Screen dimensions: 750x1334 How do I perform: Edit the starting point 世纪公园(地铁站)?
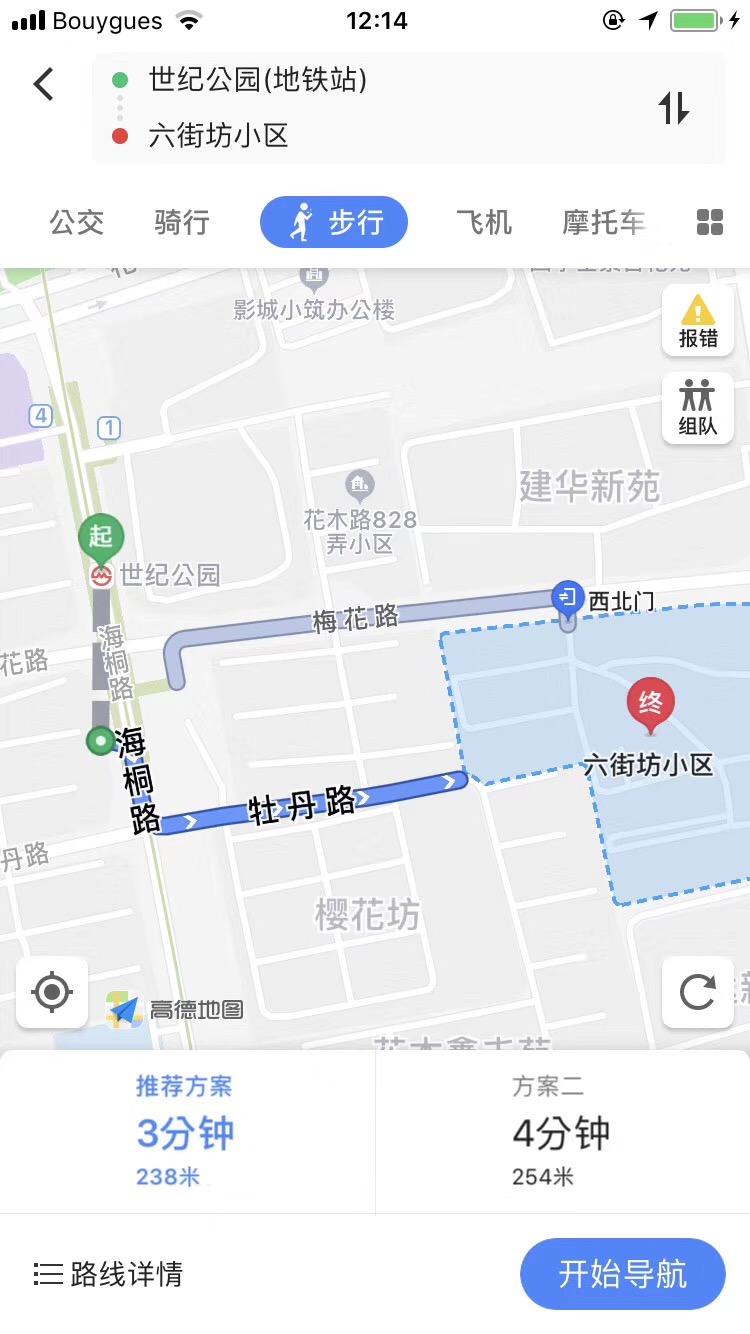point(258,80)
